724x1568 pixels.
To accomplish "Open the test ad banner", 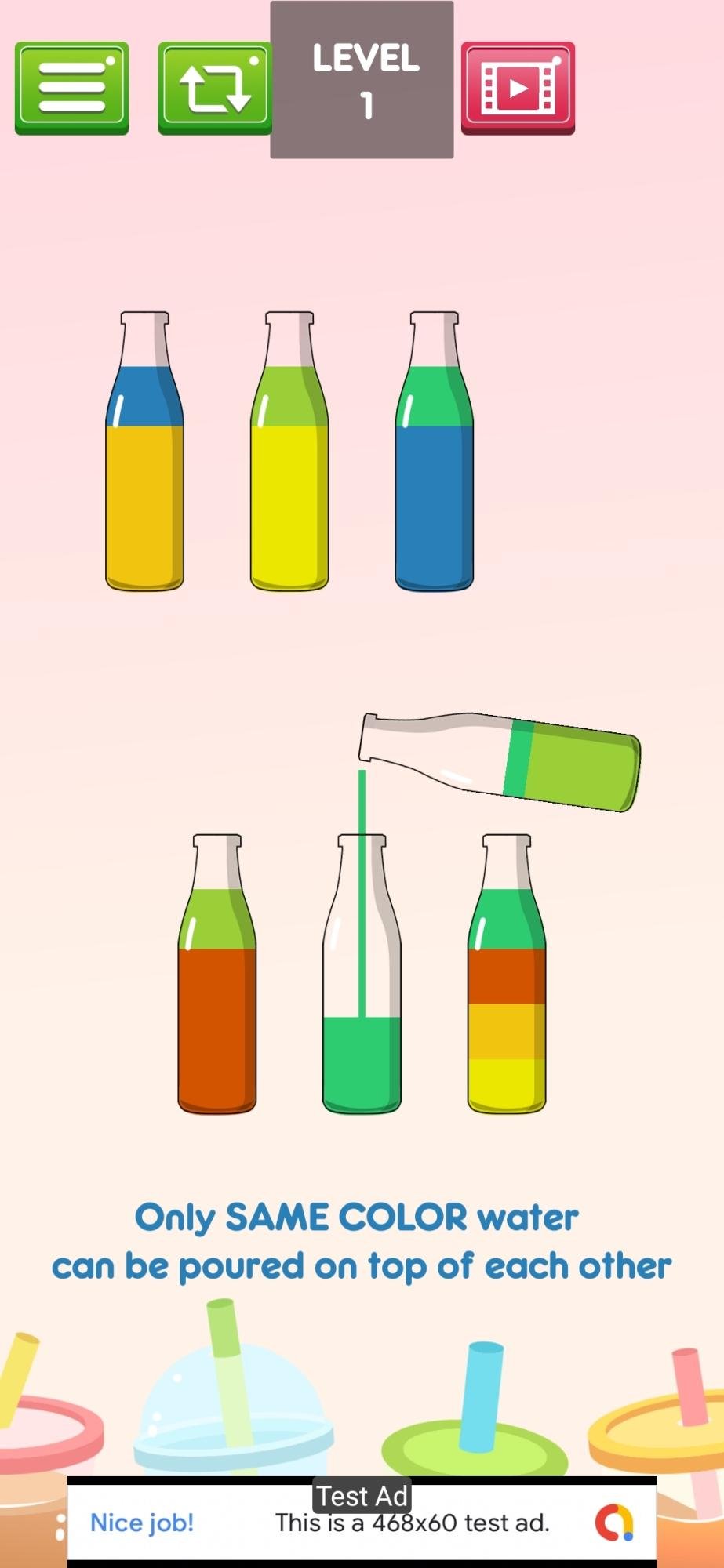I will 362,1522.
